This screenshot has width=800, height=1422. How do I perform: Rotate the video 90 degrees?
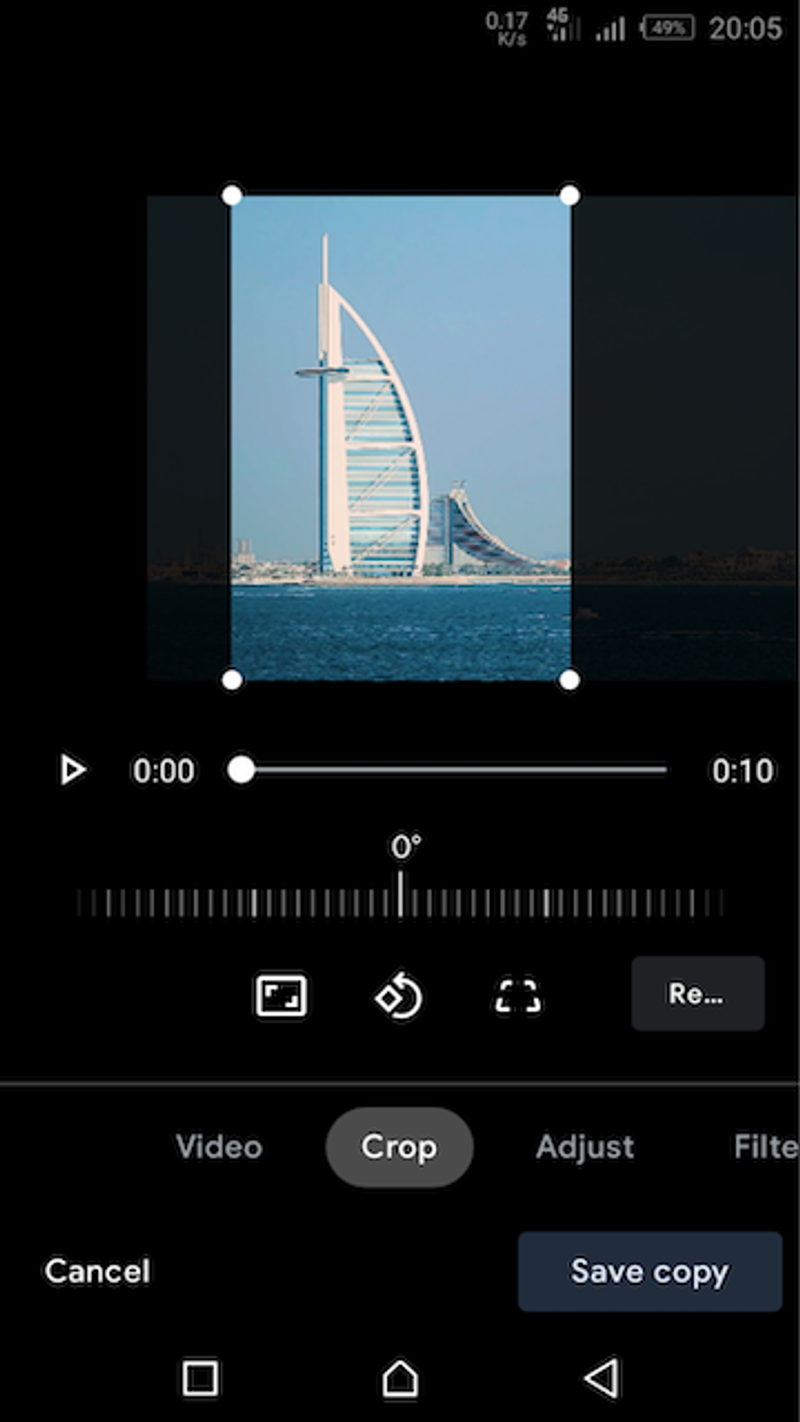(399, 996)
